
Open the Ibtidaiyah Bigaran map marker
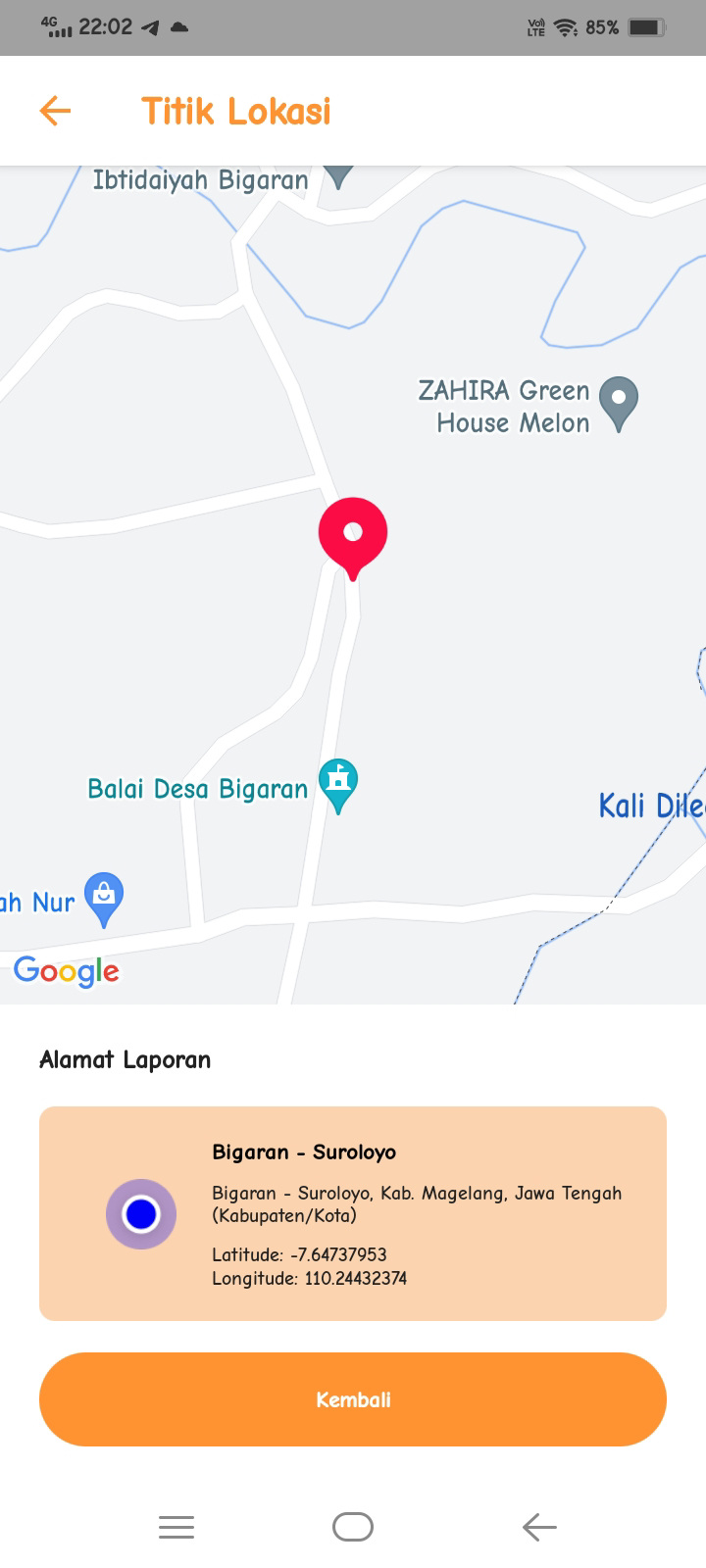click(337, 176)
